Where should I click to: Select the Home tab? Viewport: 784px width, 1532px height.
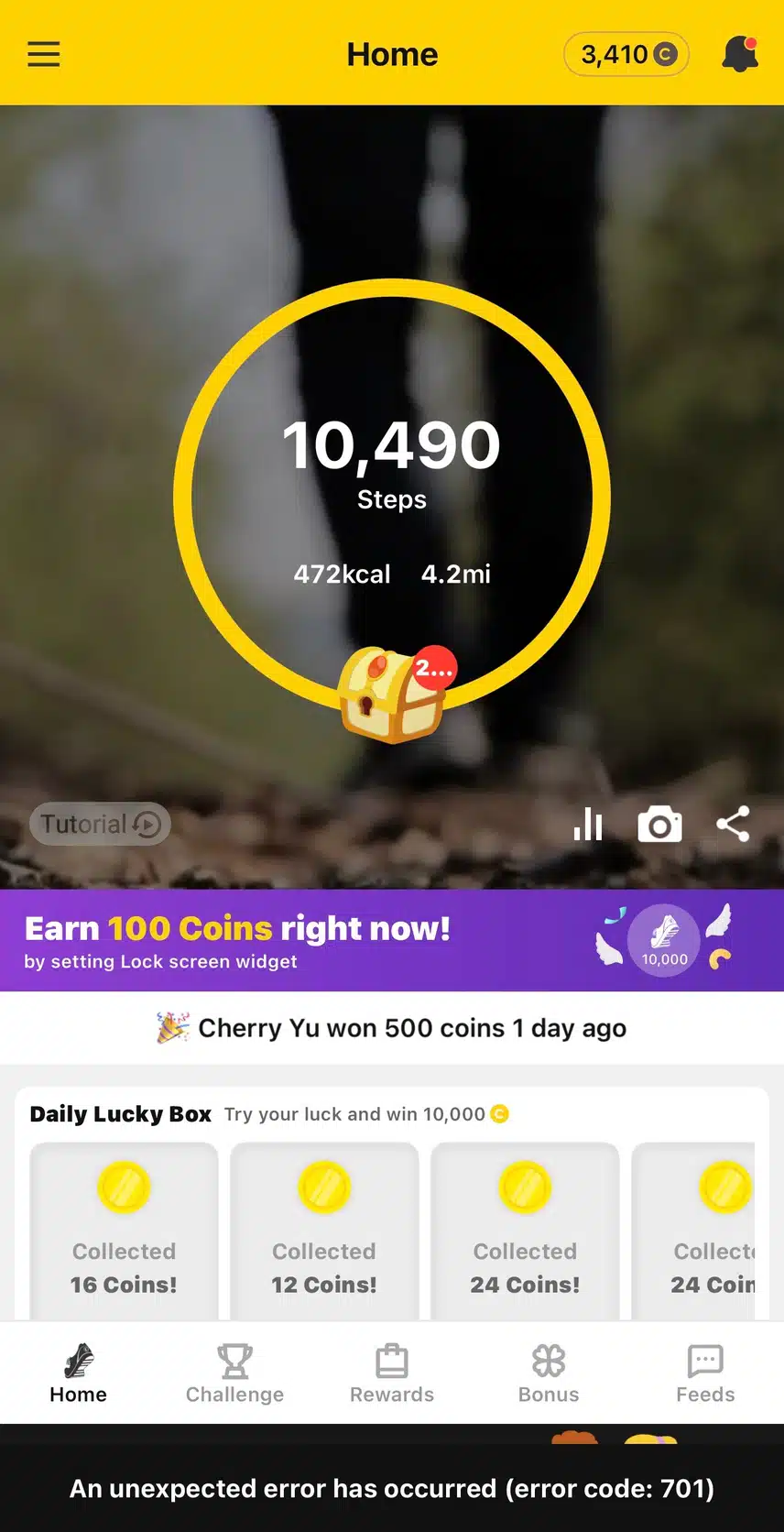coord(78,1373)
